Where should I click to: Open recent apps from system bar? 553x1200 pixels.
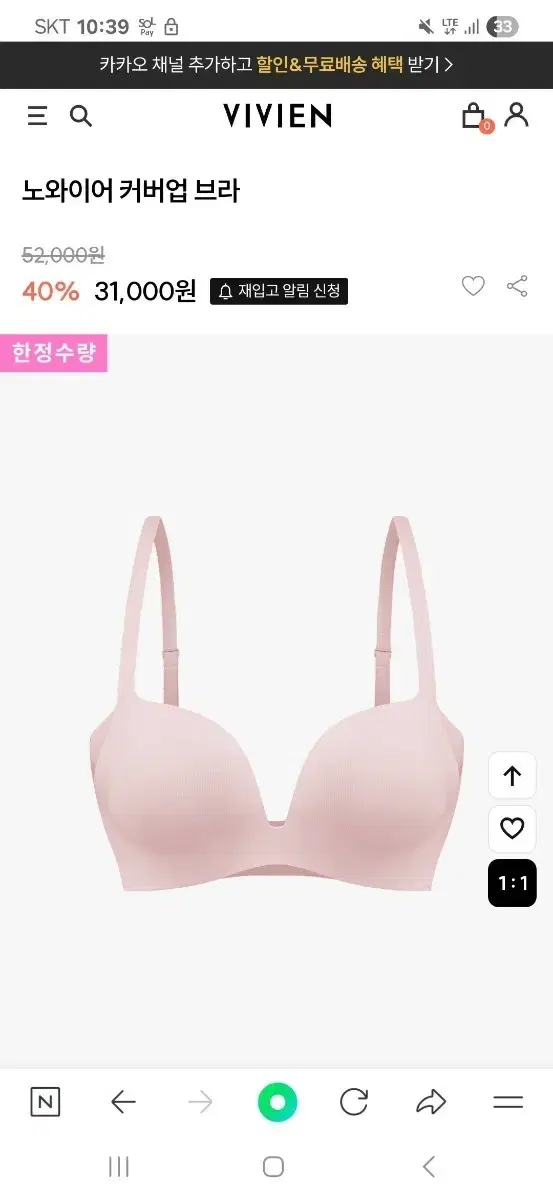coord(119,1166)
